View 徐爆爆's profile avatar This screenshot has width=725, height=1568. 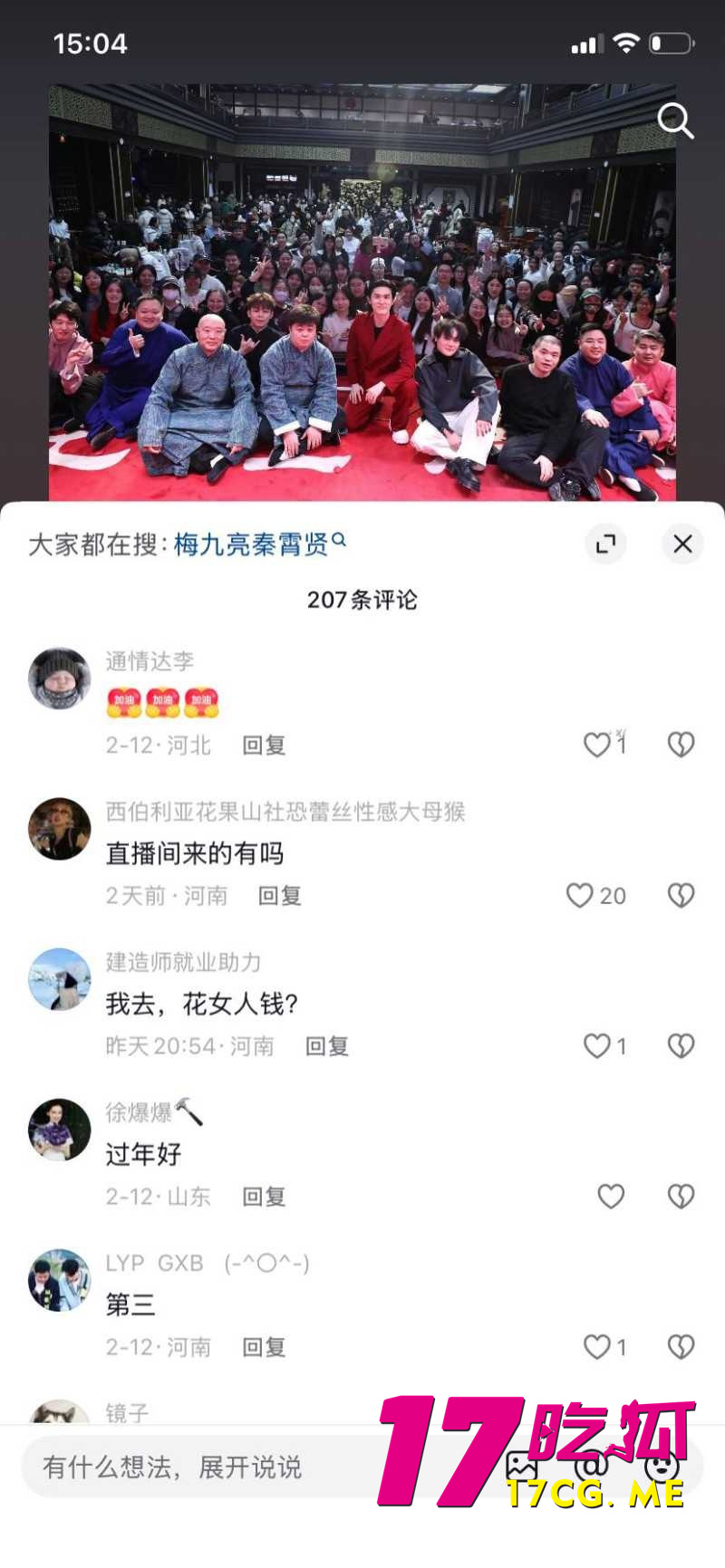[59, 1130]
